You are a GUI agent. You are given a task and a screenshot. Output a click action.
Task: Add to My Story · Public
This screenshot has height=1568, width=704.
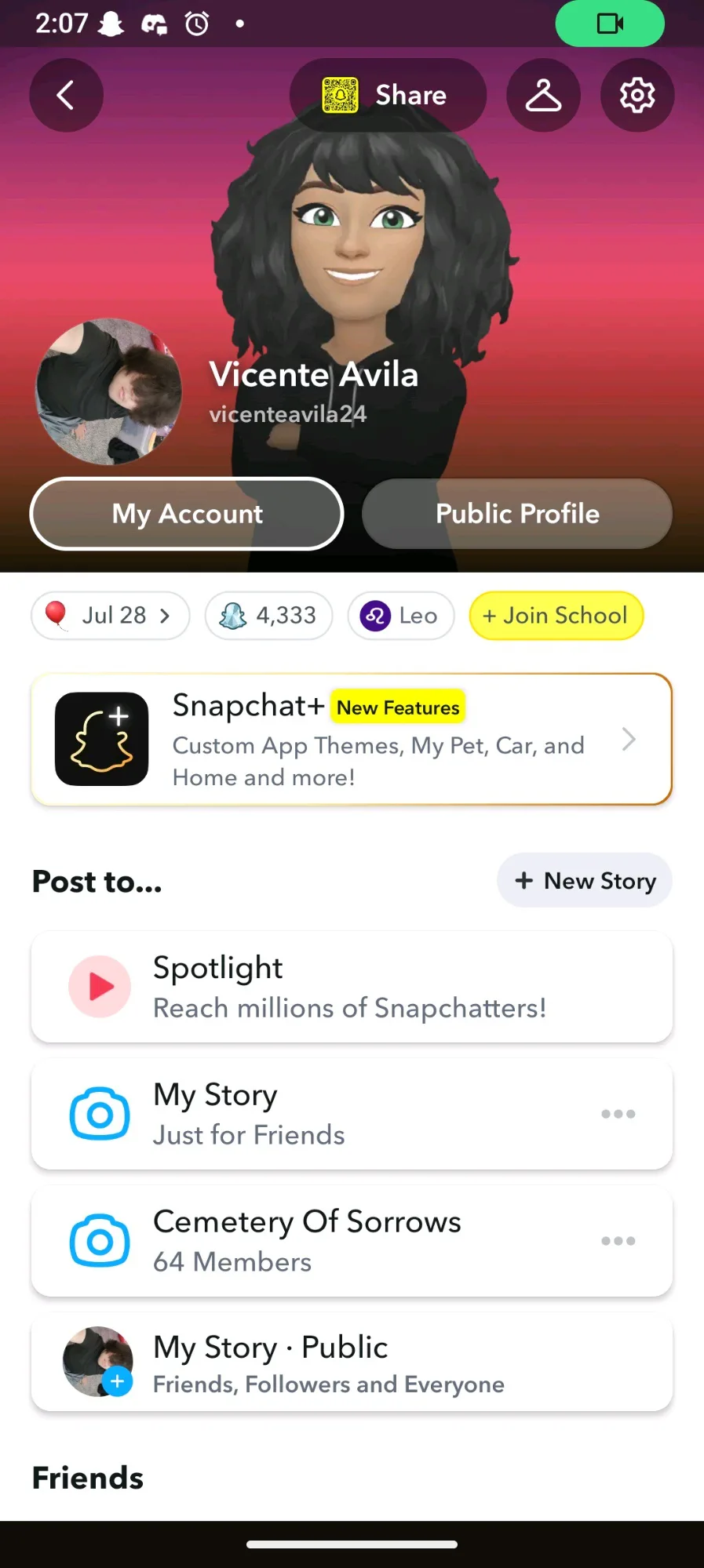tap(352, 1363)
